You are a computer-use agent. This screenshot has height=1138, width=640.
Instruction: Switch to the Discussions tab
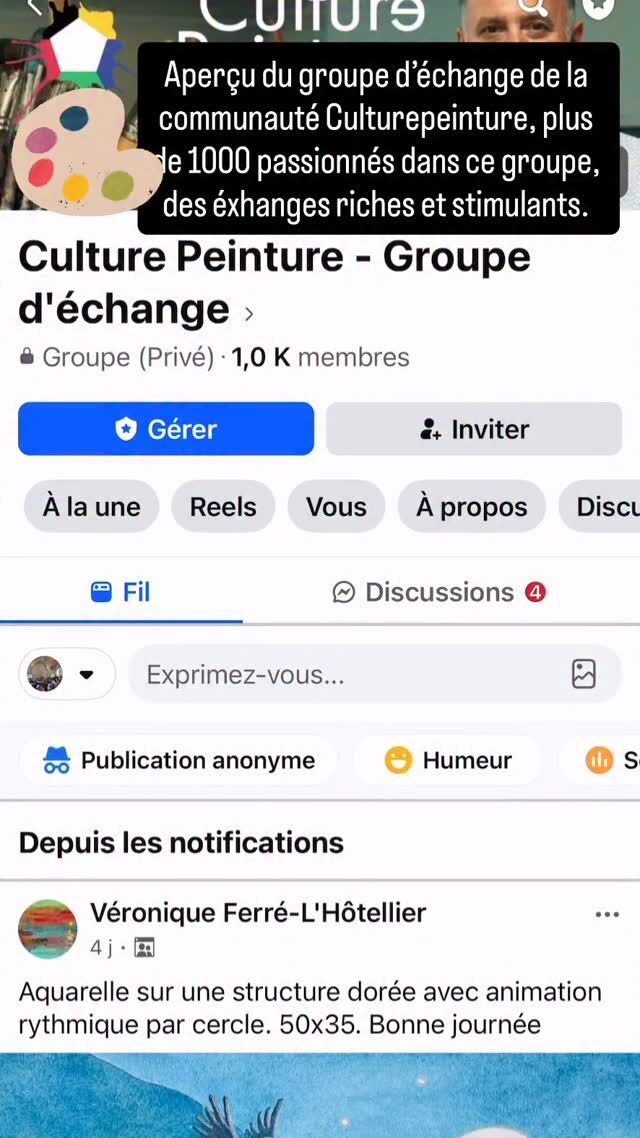pos(440,592)
